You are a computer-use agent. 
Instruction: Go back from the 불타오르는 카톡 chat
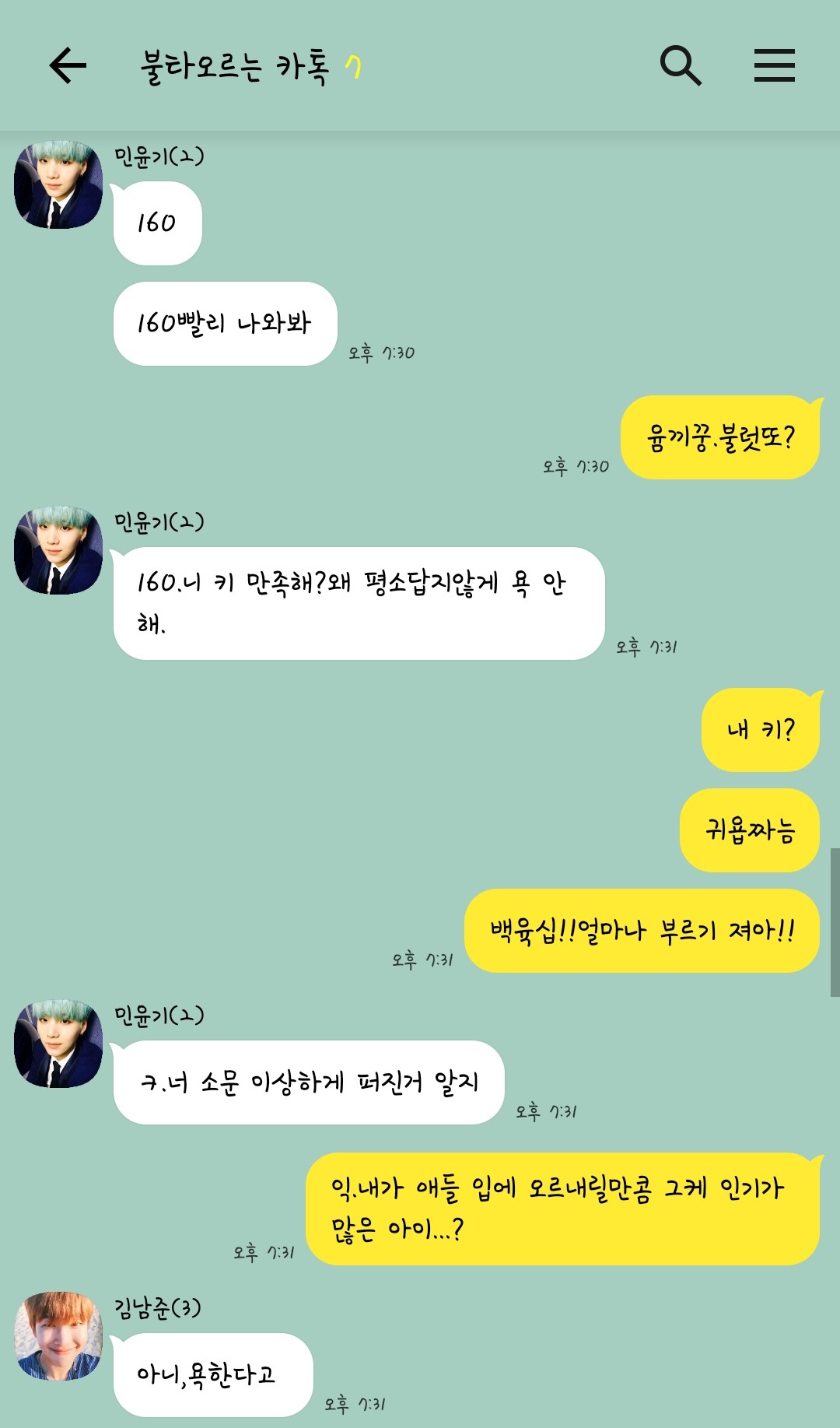(x=68, y=65)
